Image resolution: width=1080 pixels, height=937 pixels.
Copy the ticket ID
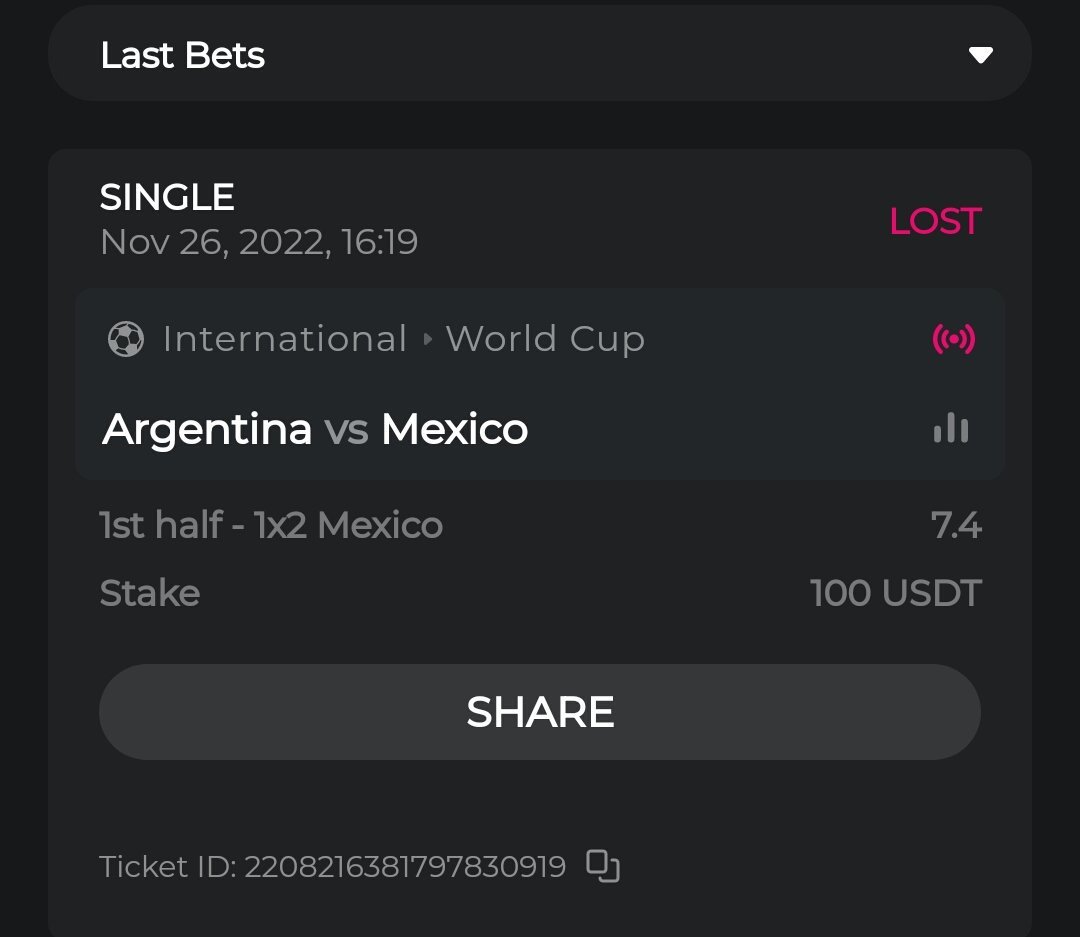pos(603,866)
